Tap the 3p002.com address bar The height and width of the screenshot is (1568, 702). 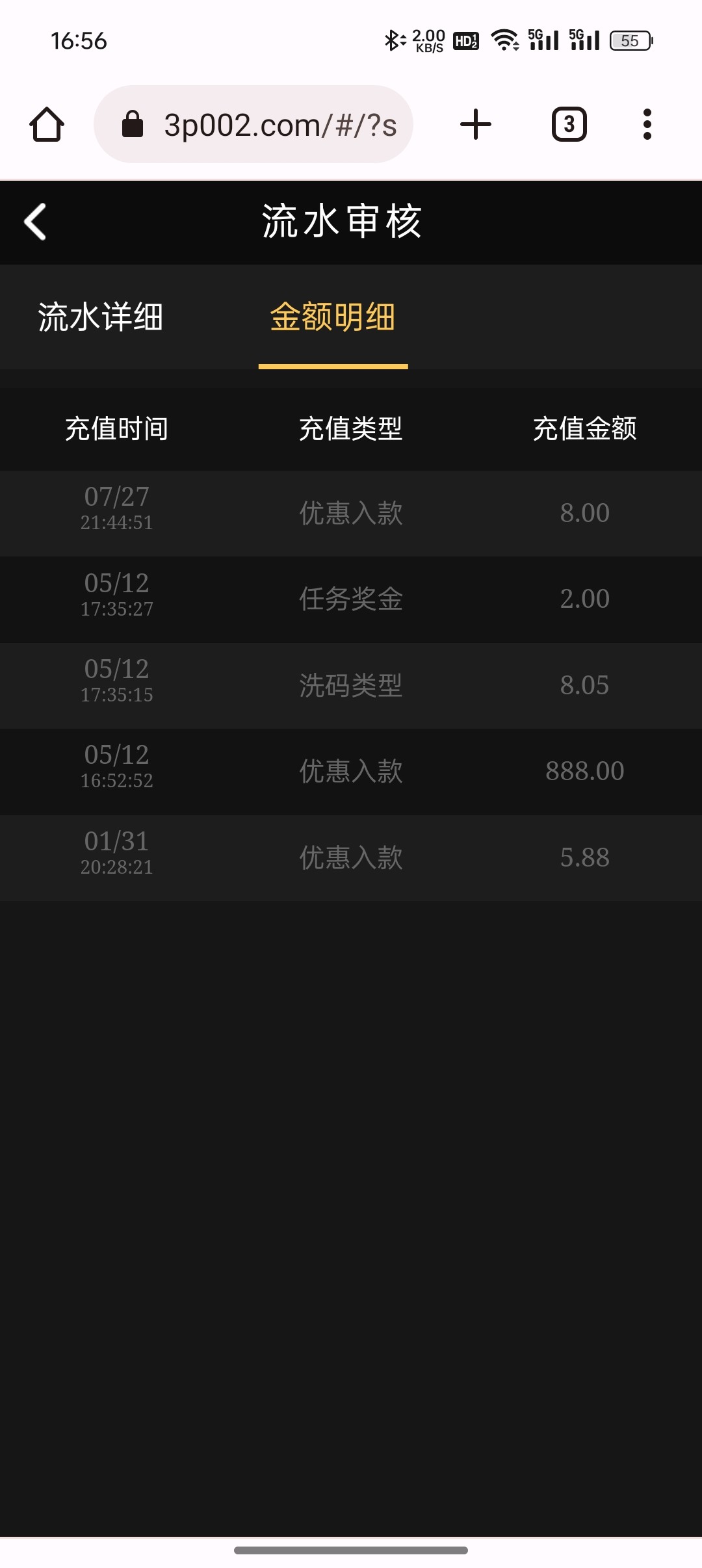tap(253, 124)
